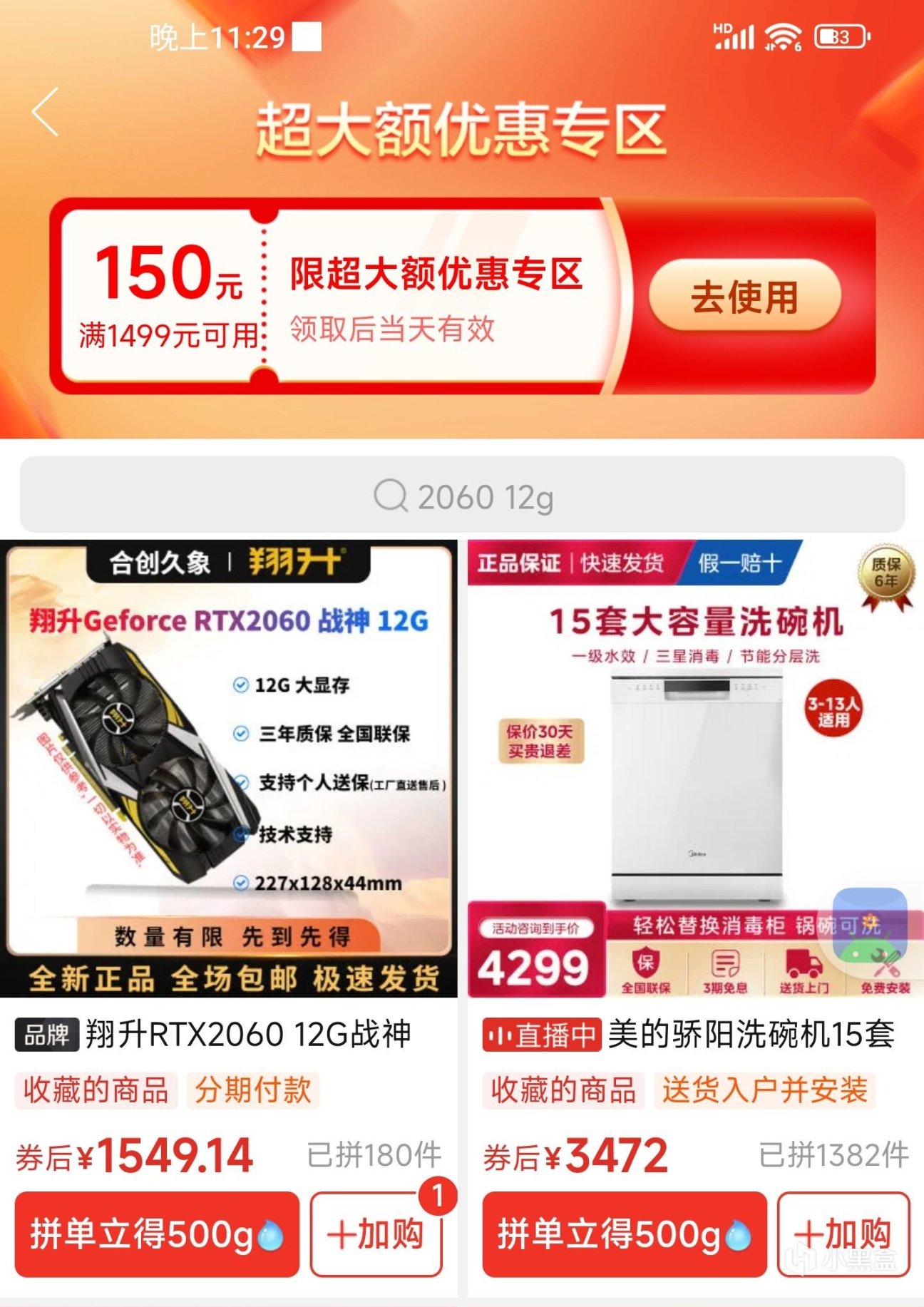Image resolution: width=924 pixels, height=1307 pixels.
Task: Tap 去使用 on the 150元 coupon
Action: [744, 296]
